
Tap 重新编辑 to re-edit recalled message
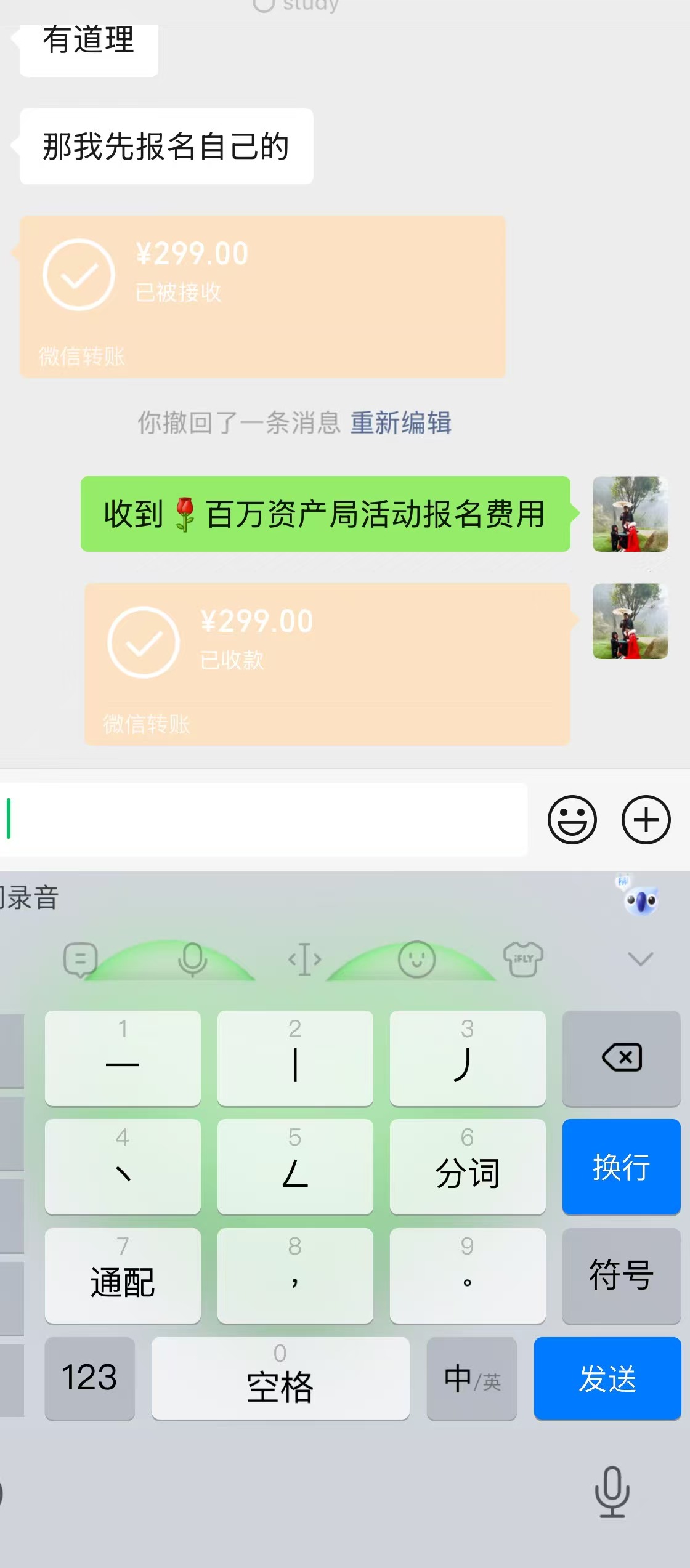[400, 423]
